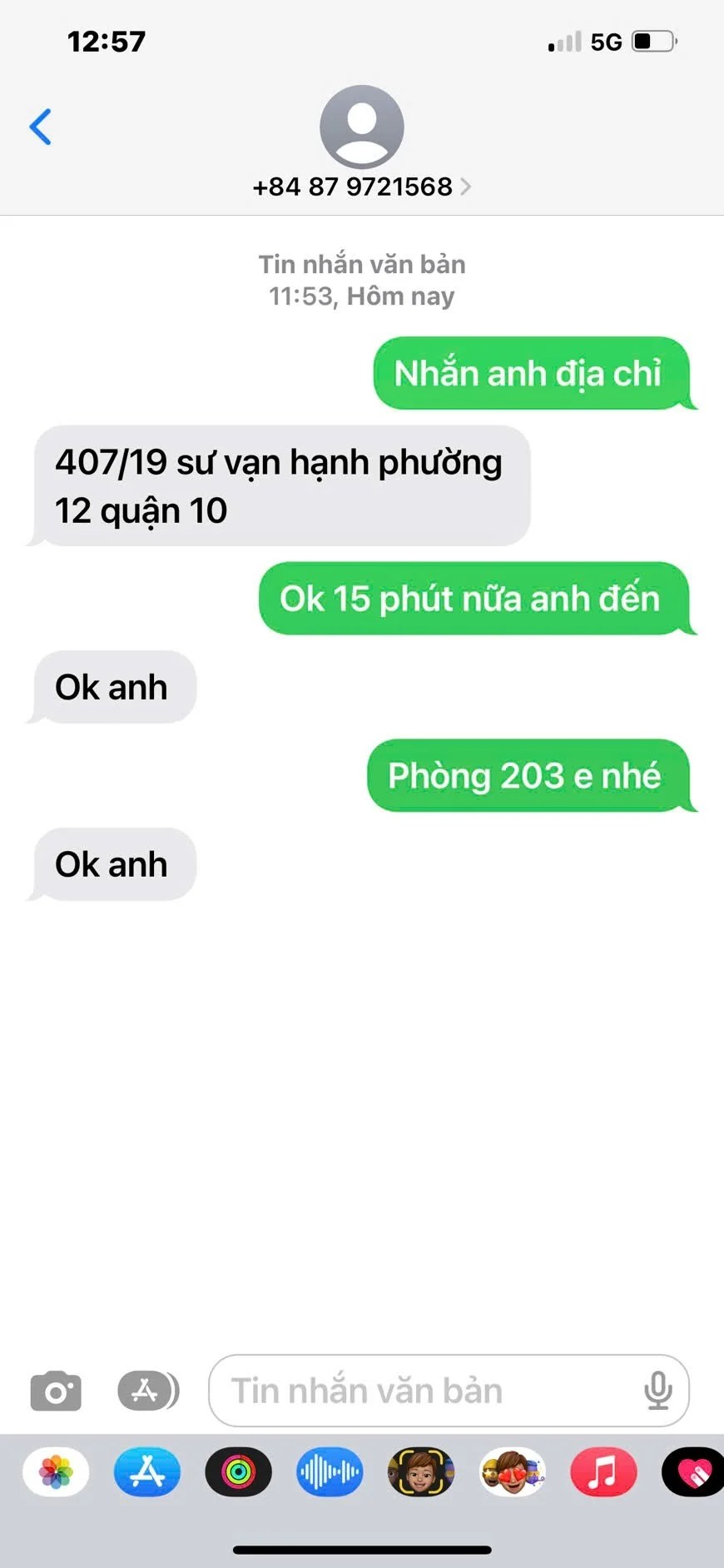Open the camera to attach a photo
Image resolution: width=724 pixels, height=1568 pixels.
pos(56,1391)
